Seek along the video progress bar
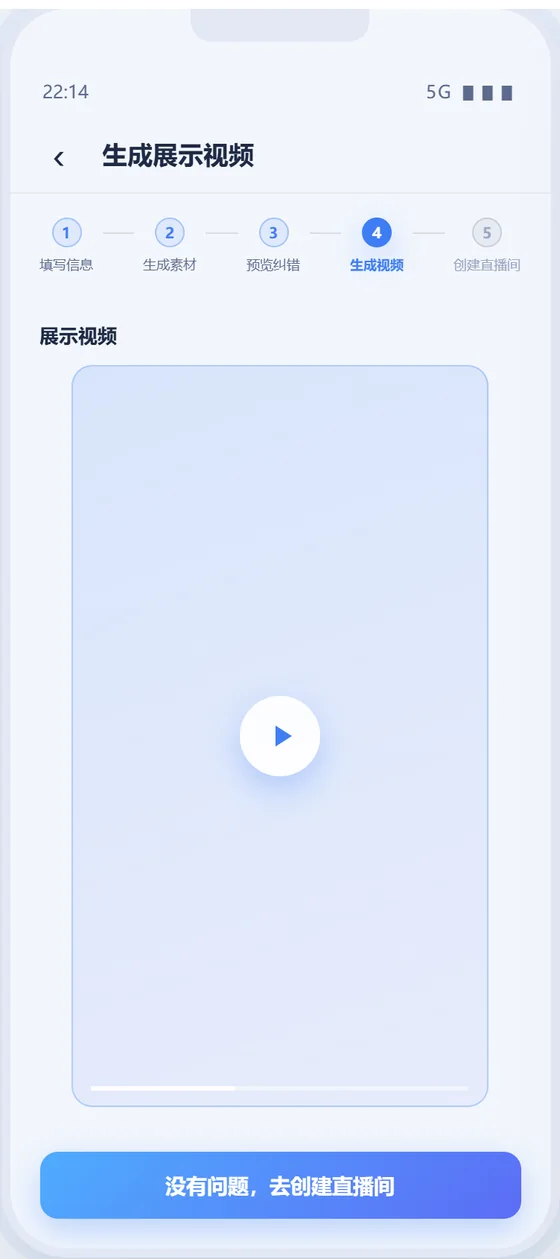Screen dimensions: 560x1259 280,1087
